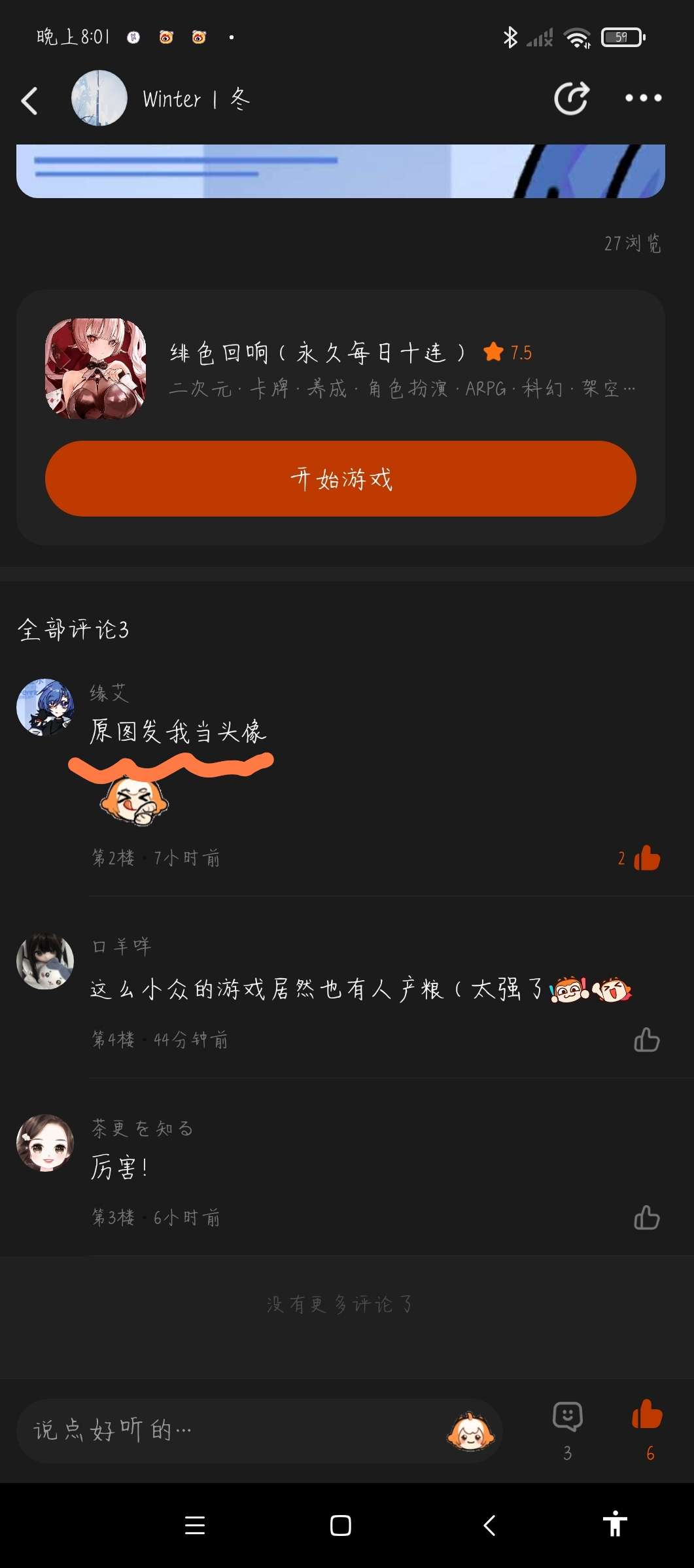Tap the 开始游戏 button

[340, 479]
